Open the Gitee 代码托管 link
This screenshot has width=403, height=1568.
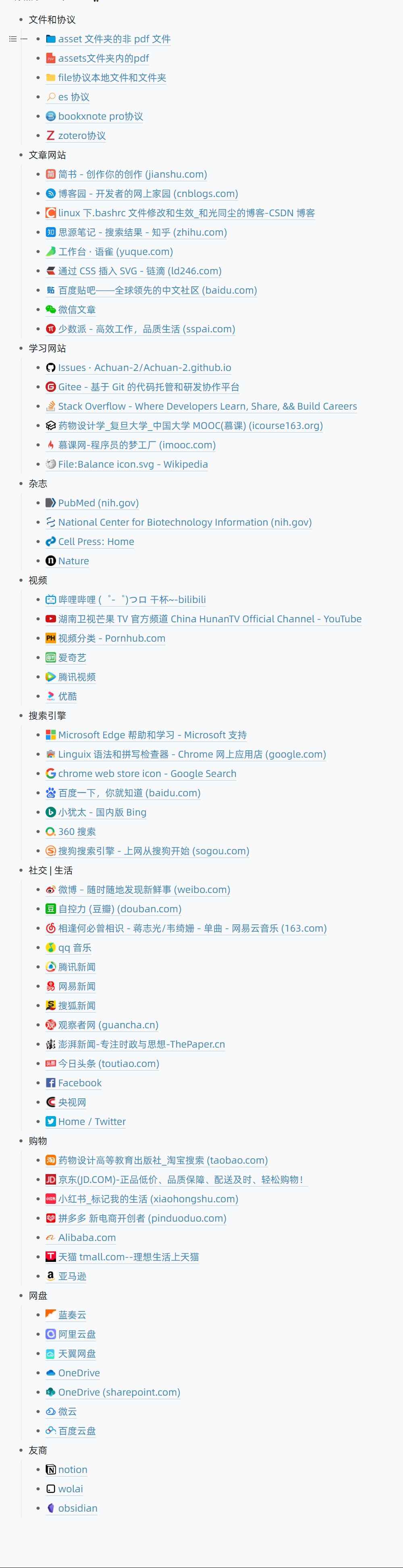(148, 387)
